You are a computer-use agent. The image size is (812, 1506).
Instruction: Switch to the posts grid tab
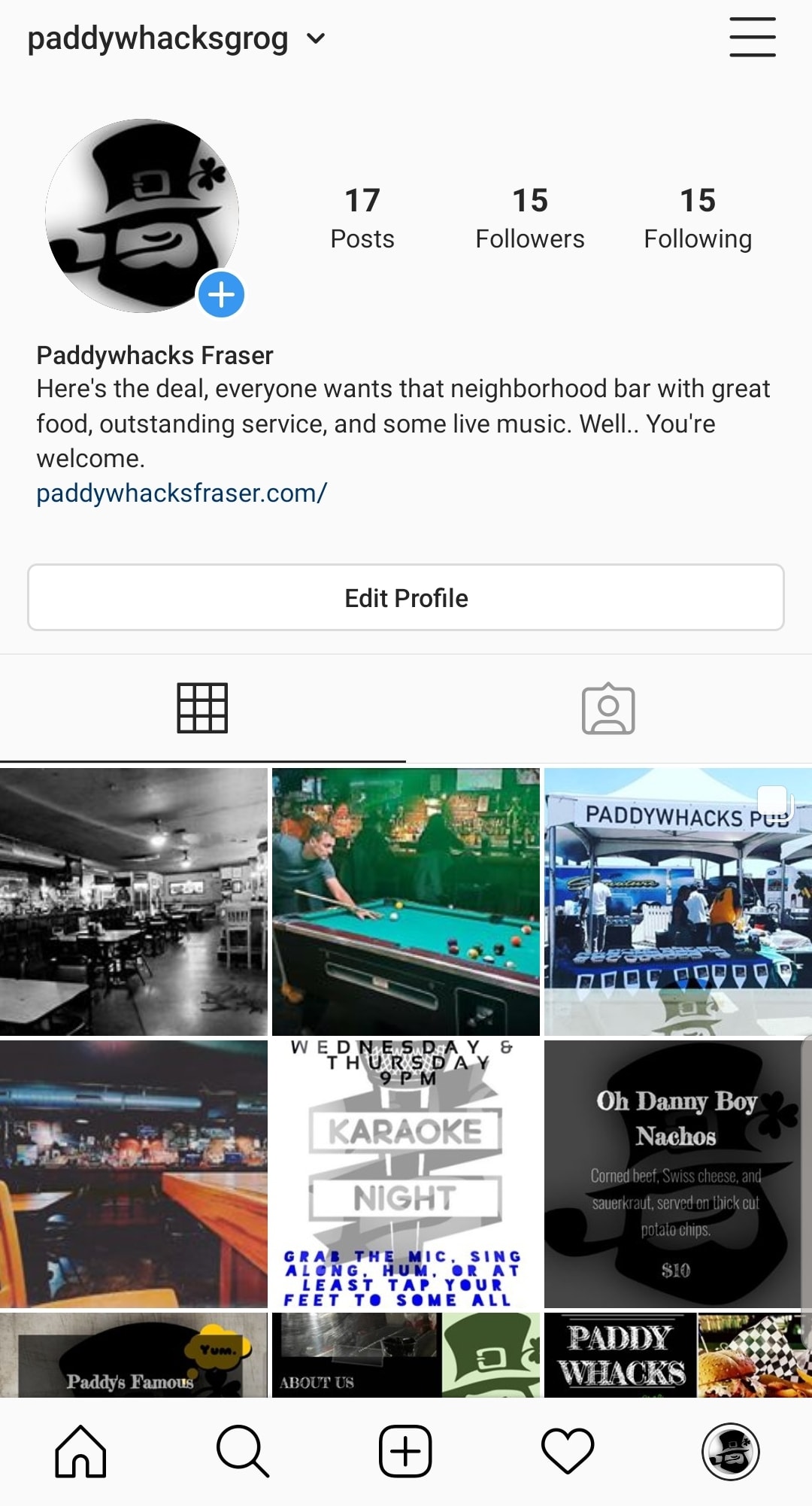pos(202,708)
